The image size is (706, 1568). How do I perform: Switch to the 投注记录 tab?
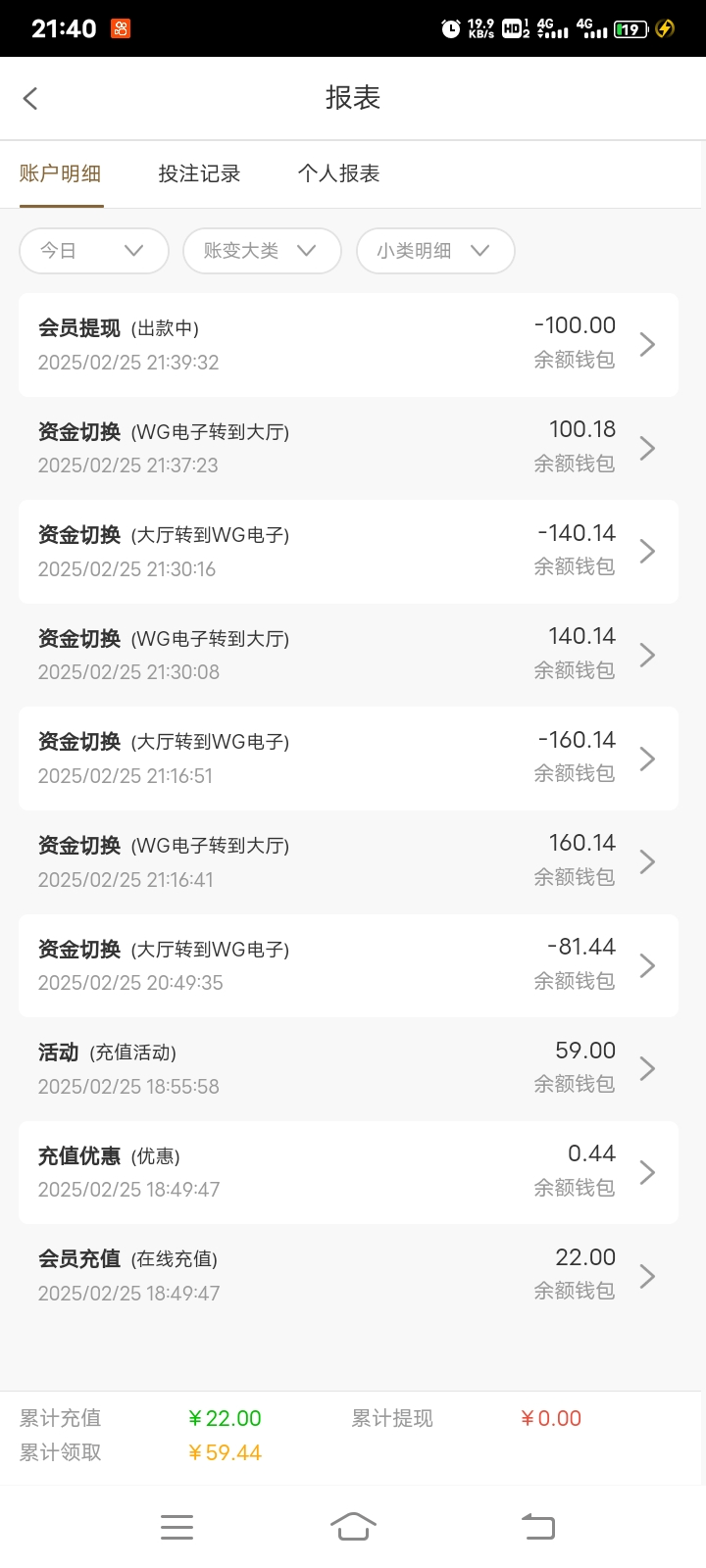[201, 173]
